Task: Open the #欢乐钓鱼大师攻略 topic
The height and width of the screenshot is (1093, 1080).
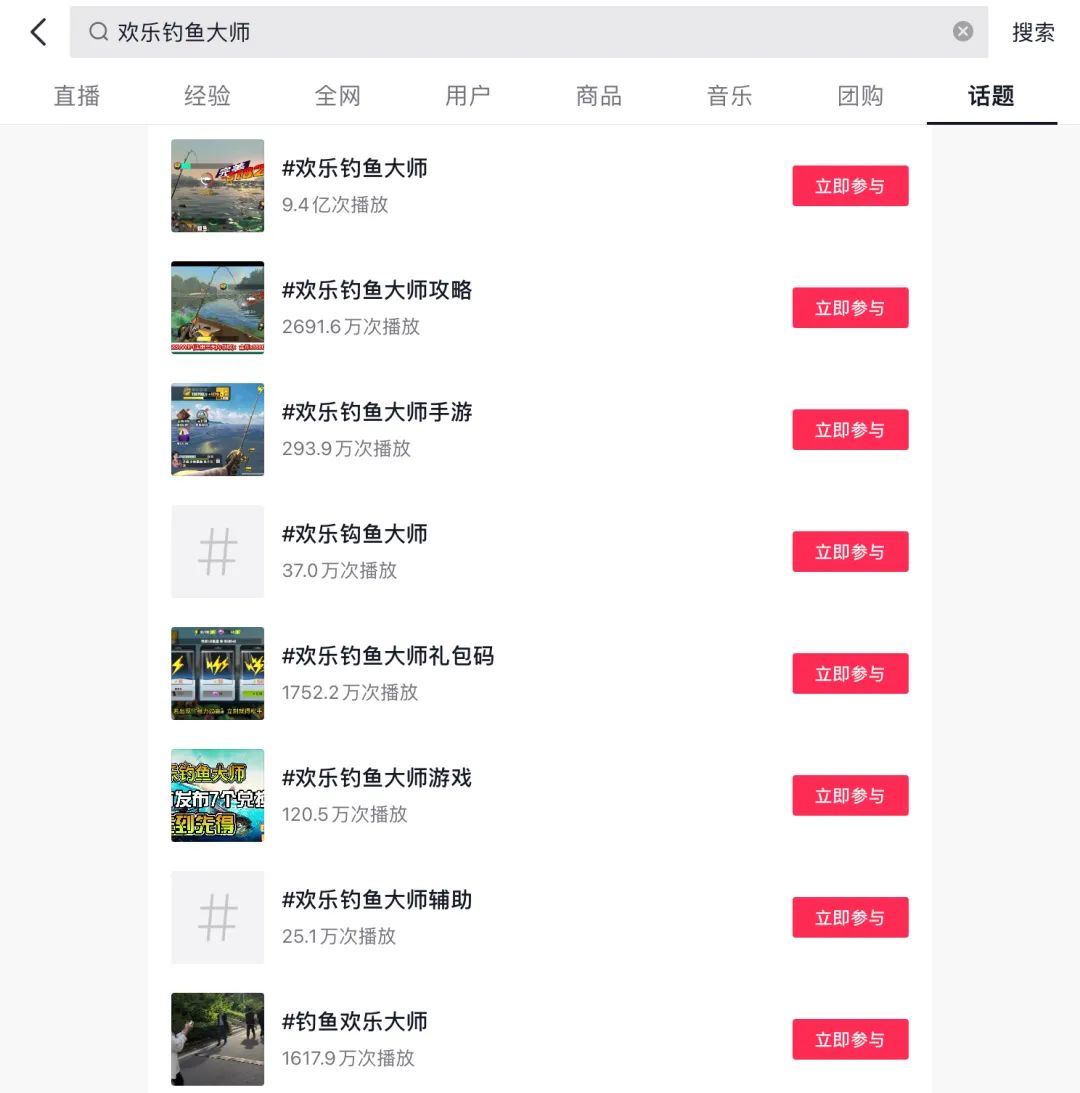Action: 377,291
